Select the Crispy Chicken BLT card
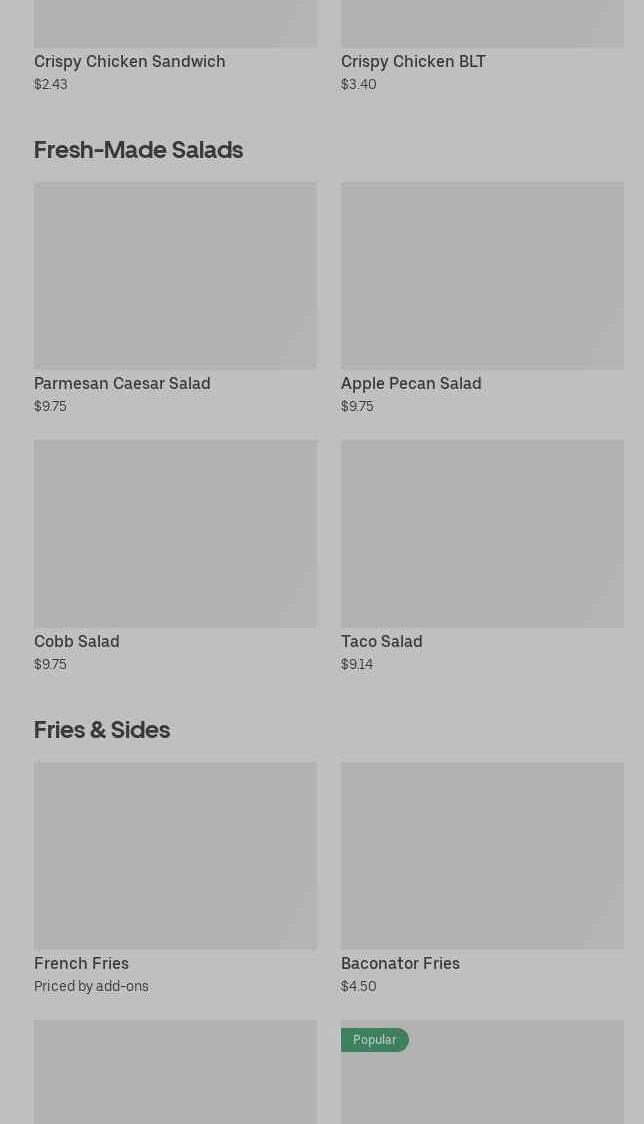Image resolution: width=644 pixels, height=1124 pixels. pos(482,46)
